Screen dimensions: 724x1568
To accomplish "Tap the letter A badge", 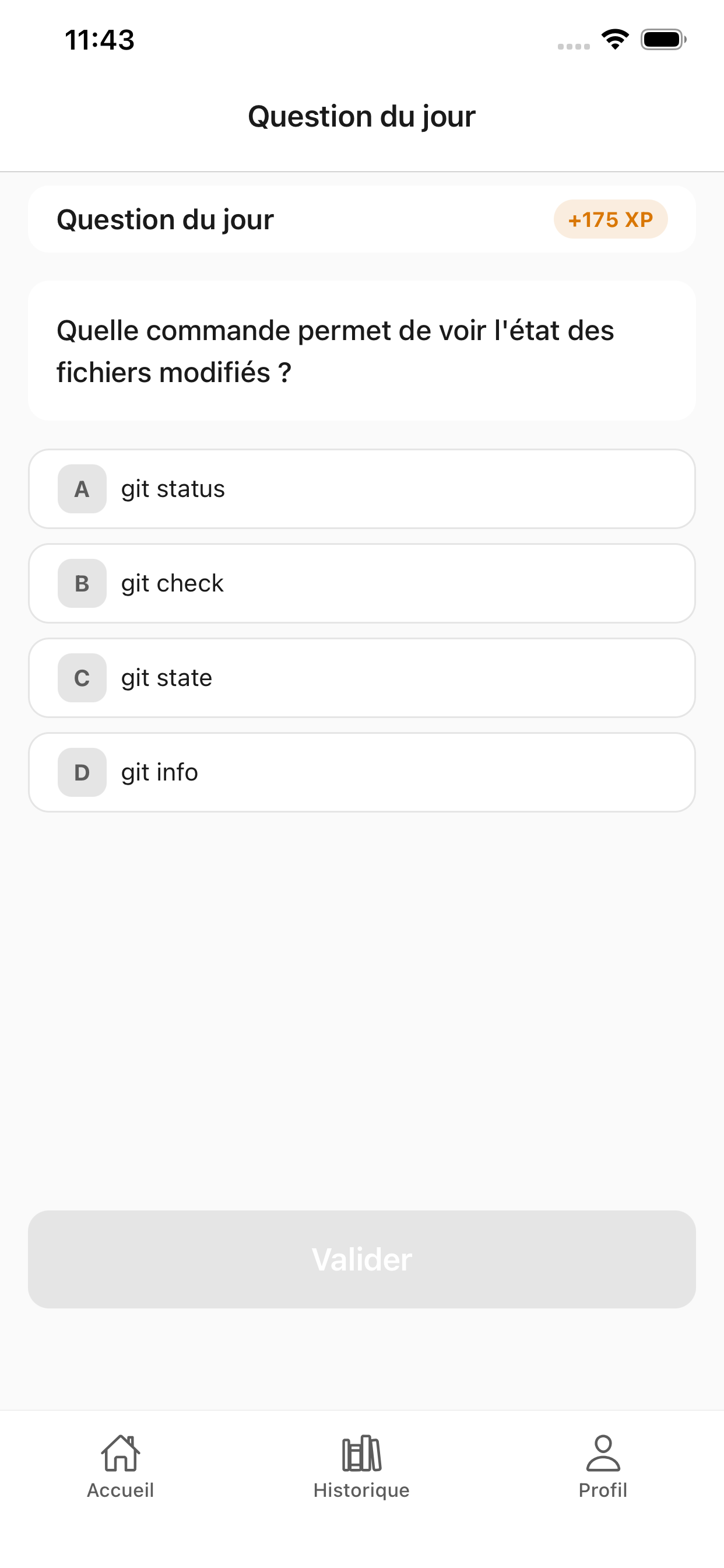I will coord(81,489).
